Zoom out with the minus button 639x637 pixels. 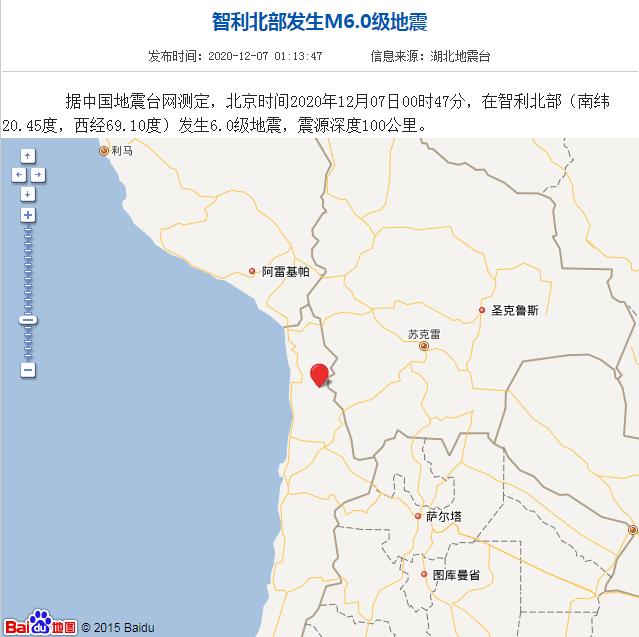pos(28,370)
